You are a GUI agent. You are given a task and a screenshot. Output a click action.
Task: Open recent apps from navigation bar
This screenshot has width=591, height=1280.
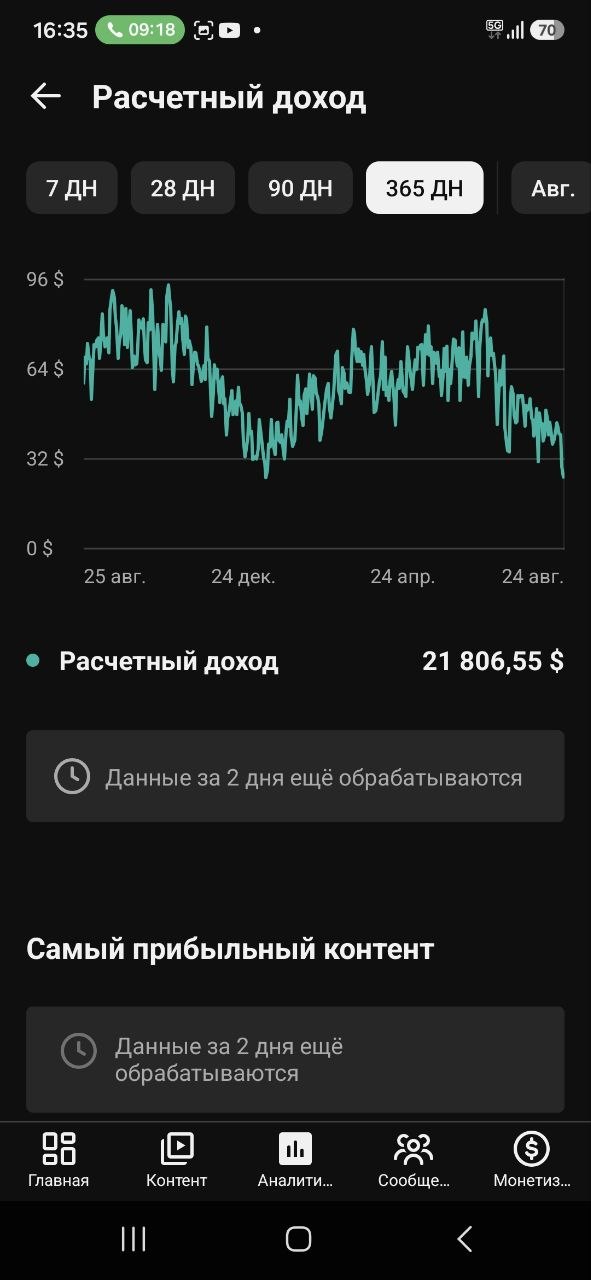(133, 1239)
